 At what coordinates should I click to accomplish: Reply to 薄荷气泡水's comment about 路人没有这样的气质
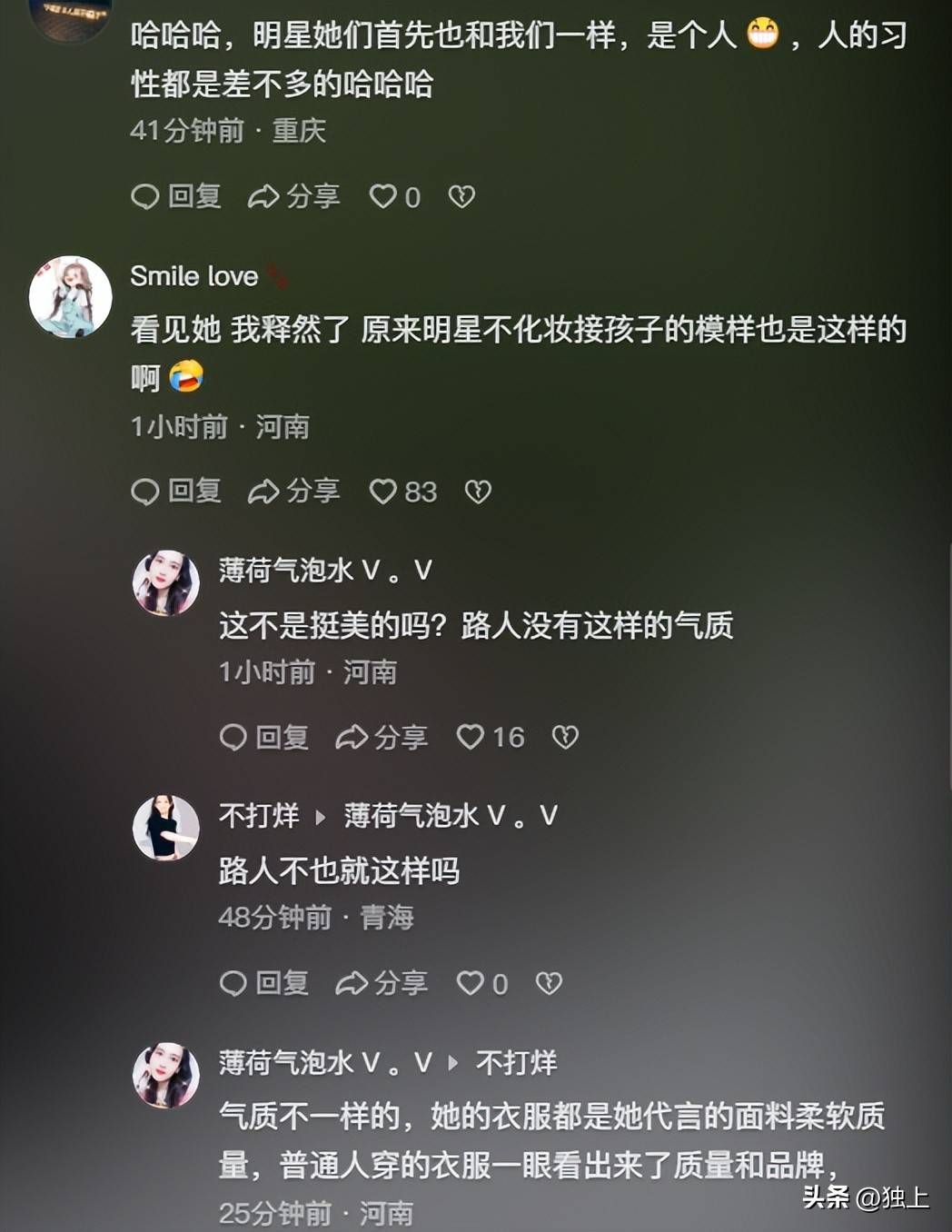tap(264, 737)
